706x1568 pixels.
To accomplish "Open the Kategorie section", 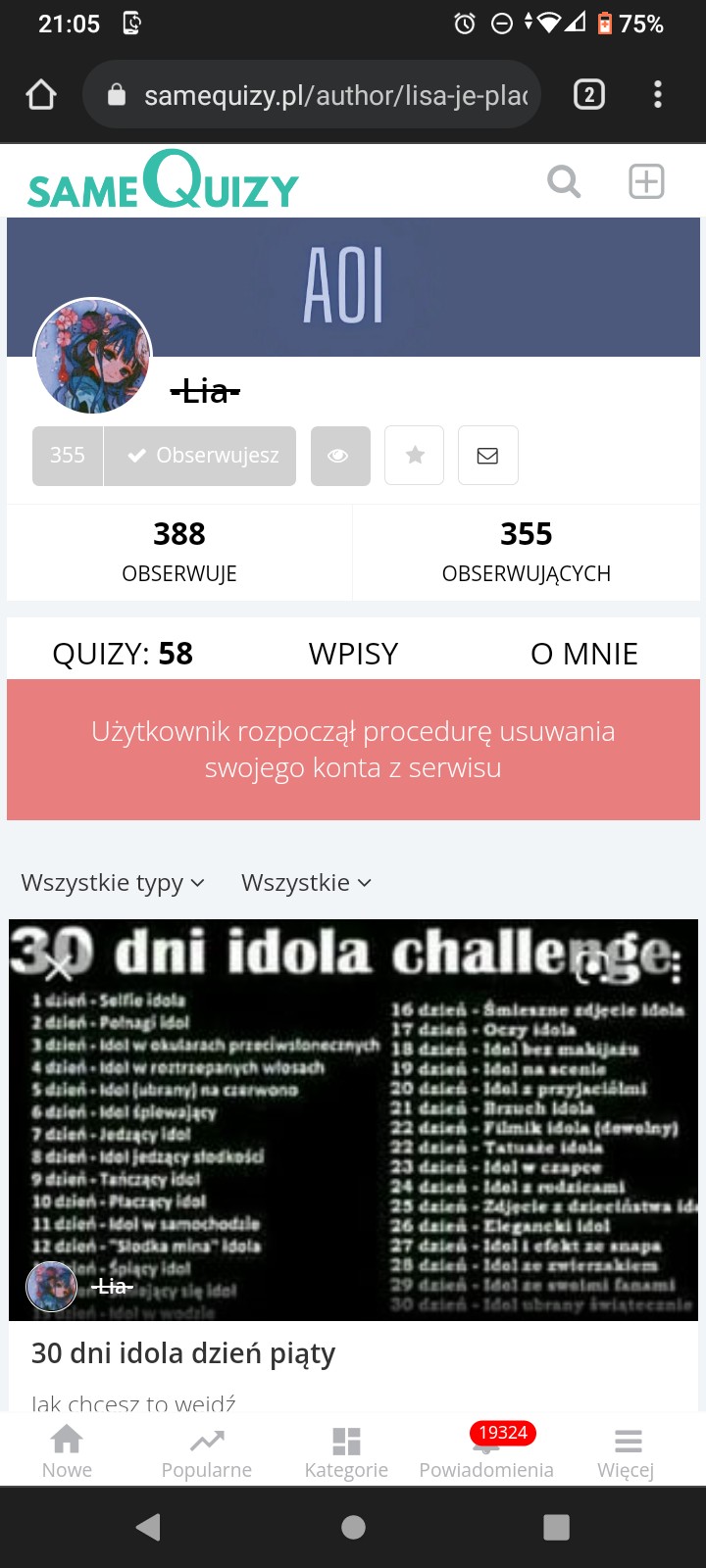I will click(346, 1451).
